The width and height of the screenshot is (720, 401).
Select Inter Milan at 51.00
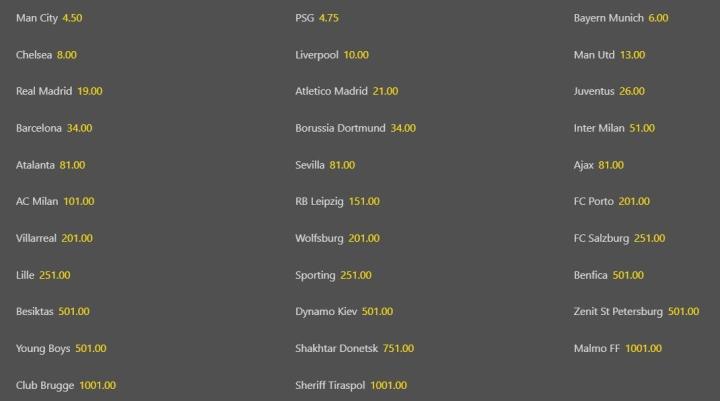[x=641, y=128]
